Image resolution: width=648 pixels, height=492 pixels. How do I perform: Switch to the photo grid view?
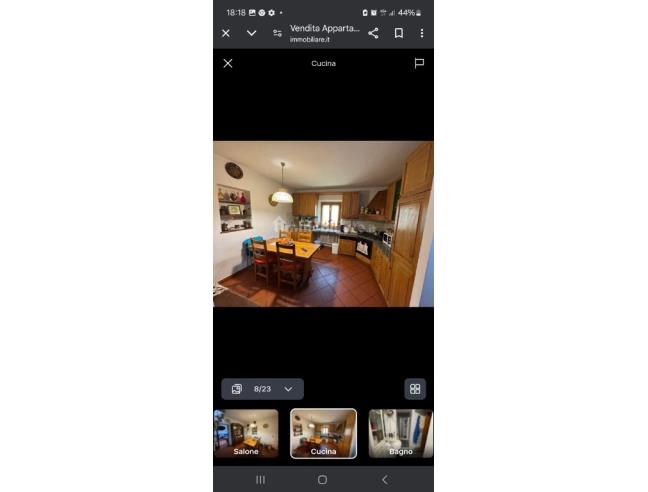click(415, 389)
